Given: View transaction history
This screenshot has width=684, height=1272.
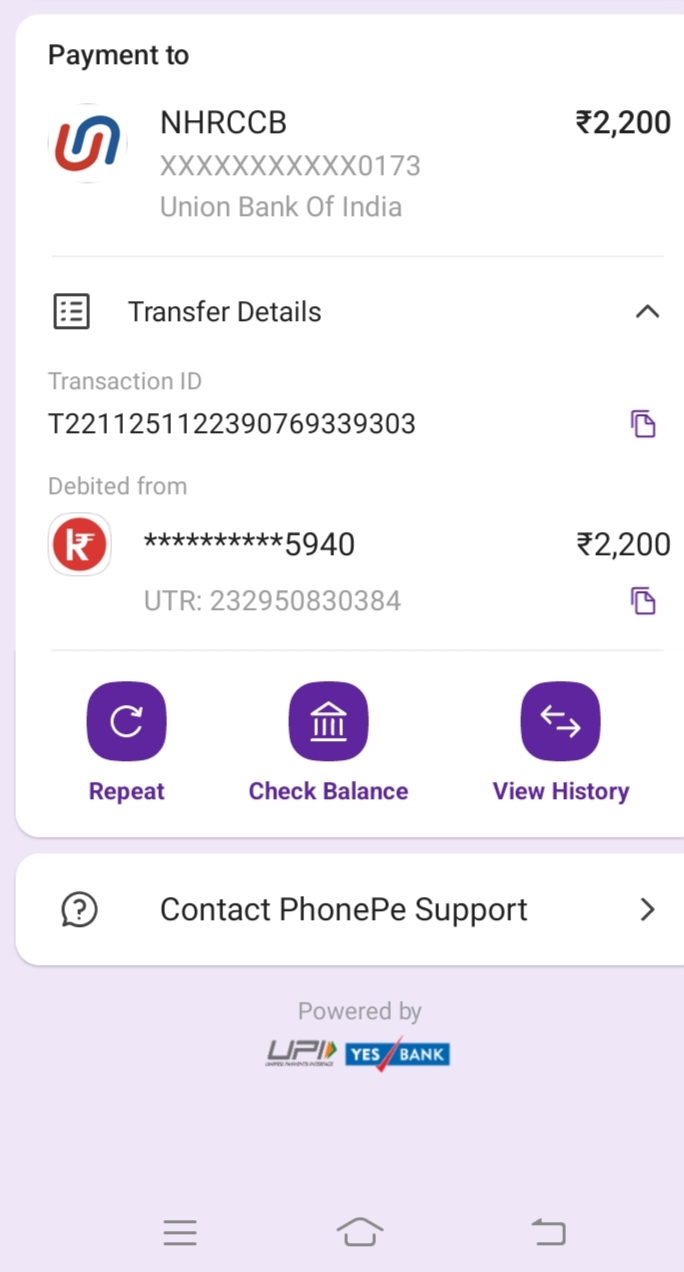Looking at the screenshot, I should 560,722.
